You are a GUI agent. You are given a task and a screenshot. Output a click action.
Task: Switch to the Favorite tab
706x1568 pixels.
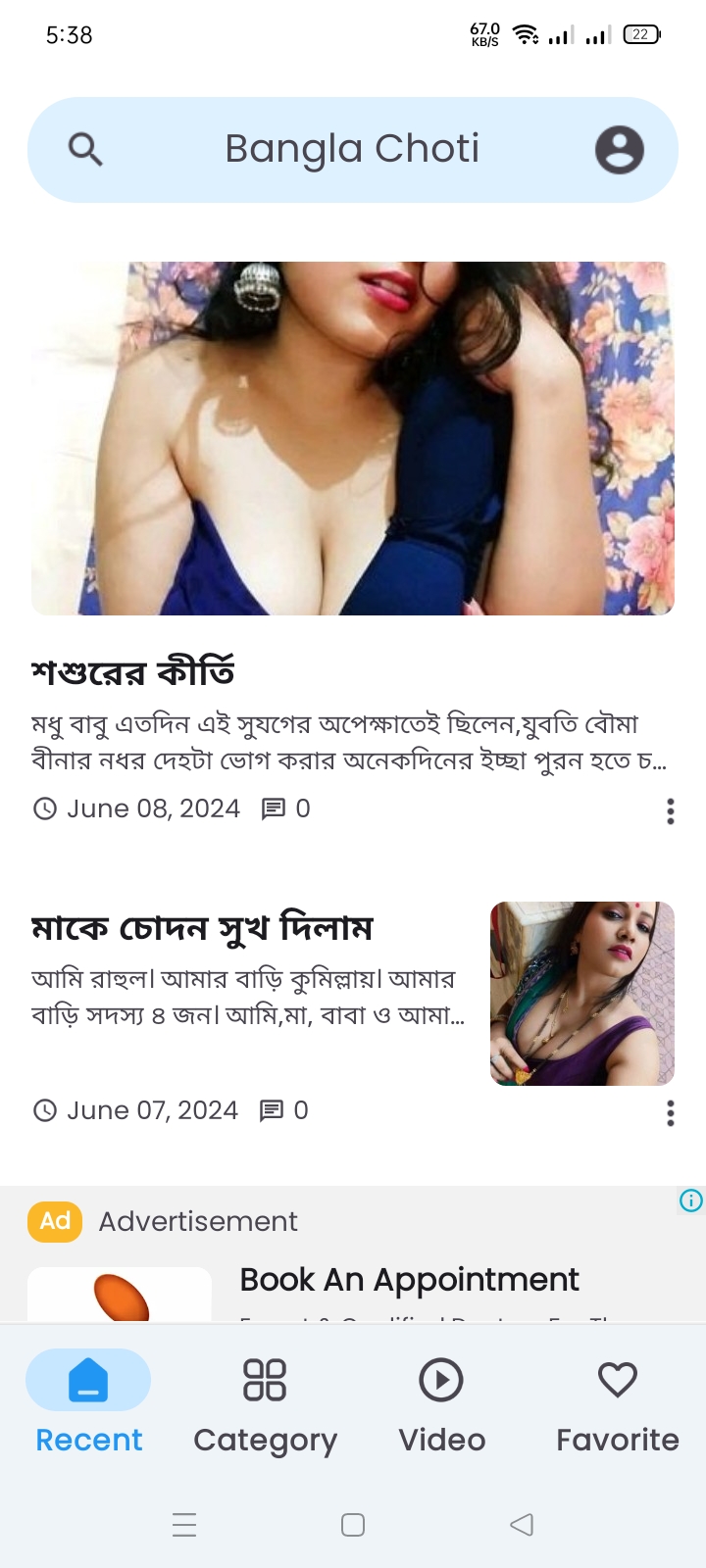tap(618, 1401)
